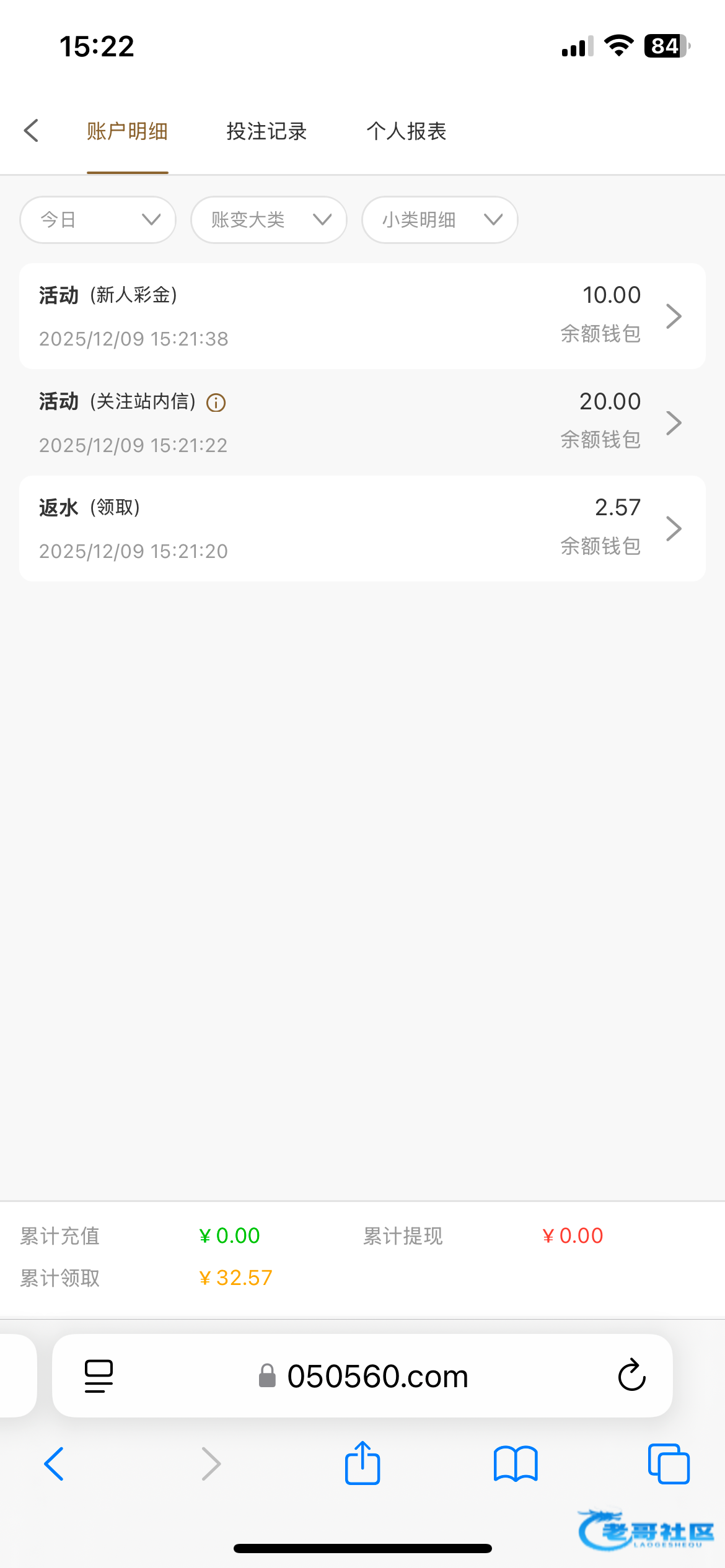Open the 返水 领取 2.57 record

362,529
